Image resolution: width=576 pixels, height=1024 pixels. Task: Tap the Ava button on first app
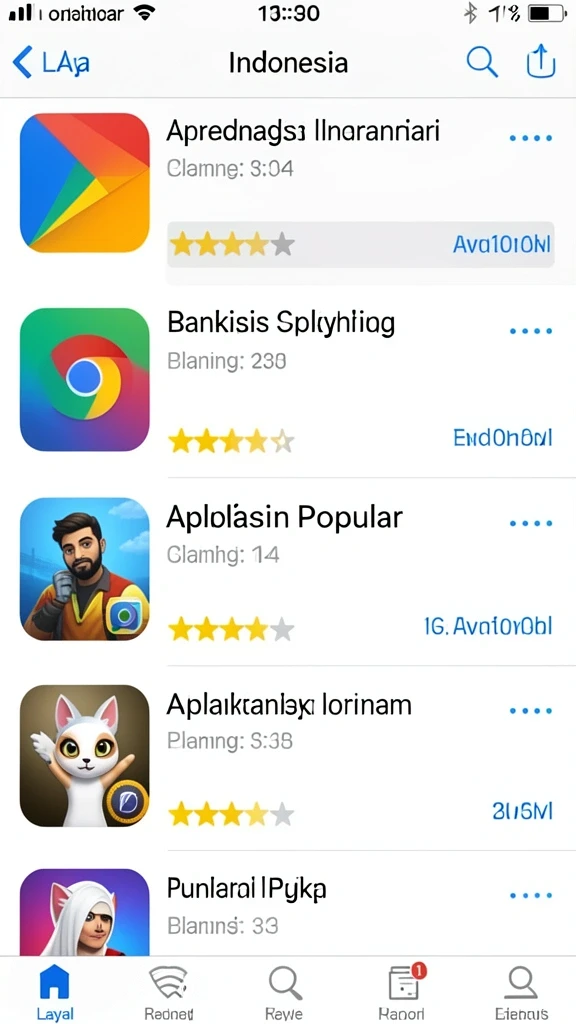[502, 245]
